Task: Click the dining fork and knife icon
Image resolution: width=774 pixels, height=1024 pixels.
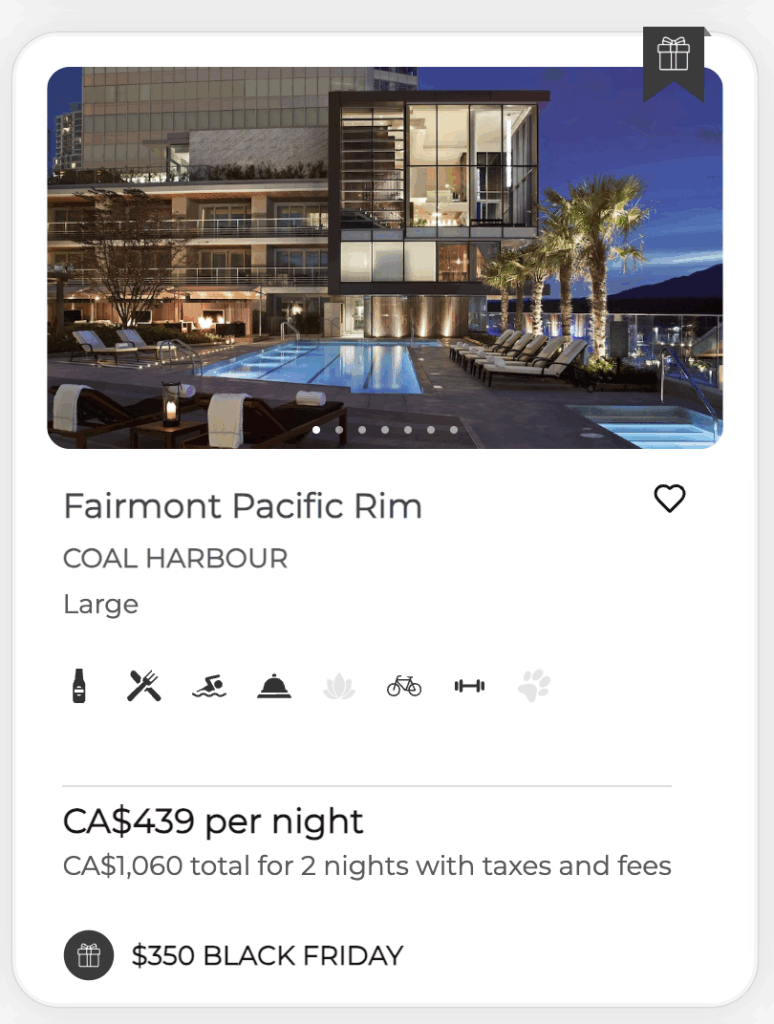Action: tap(145, 685)
